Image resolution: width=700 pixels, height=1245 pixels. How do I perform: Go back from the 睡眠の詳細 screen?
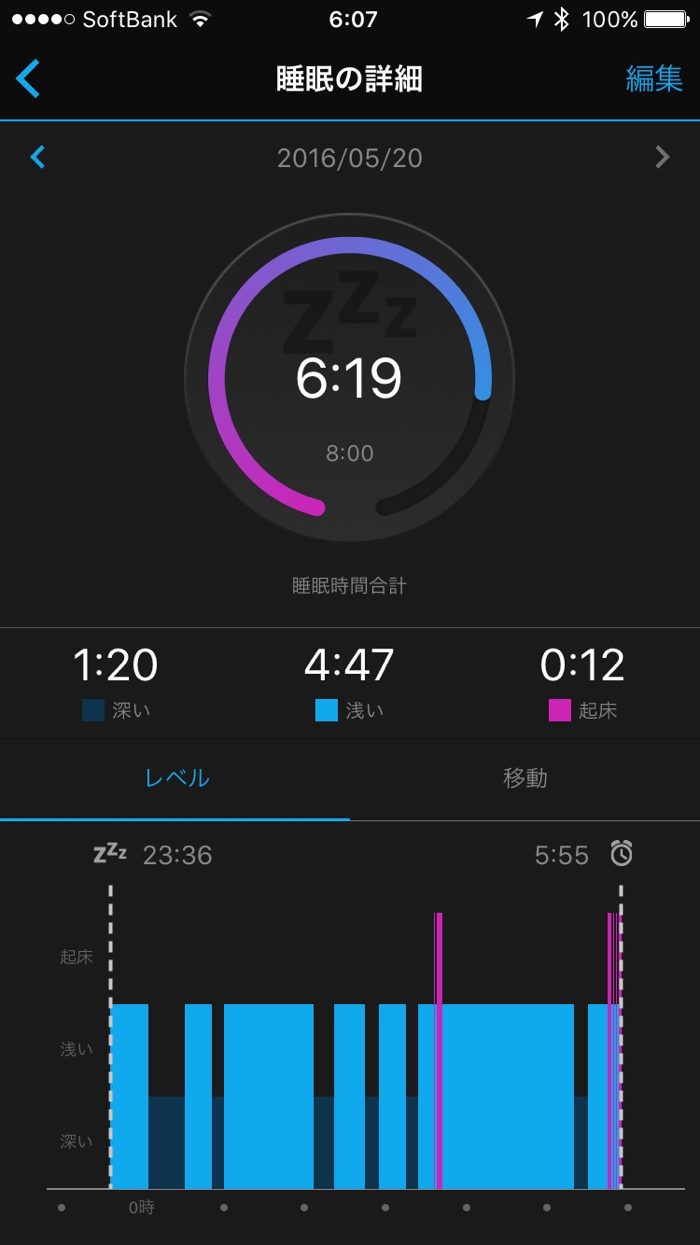(28, 78)
